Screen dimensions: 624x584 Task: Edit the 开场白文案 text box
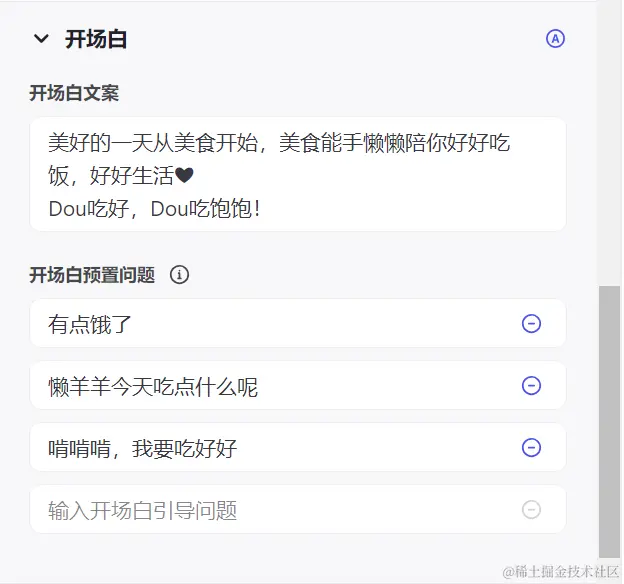coord(298,175)
